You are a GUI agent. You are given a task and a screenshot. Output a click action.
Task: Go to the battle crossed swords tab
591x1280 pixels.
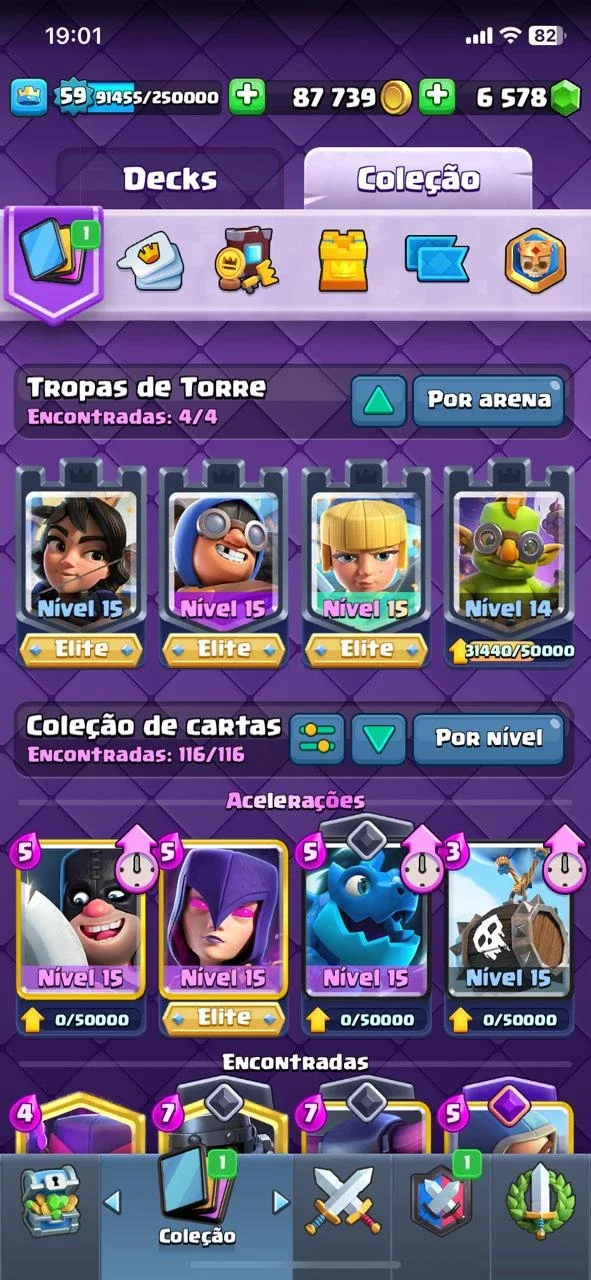click(343, 1202)
